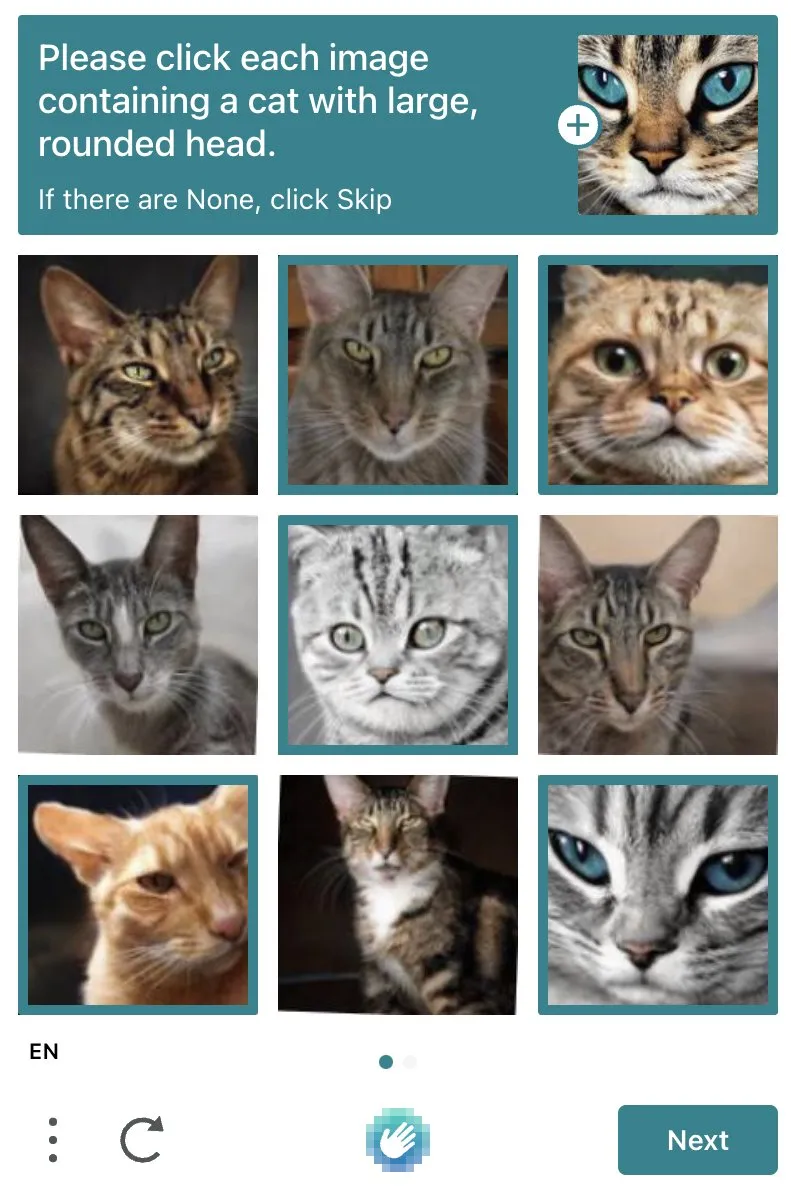Deselect the gray cat with yellow-green eyes

(x=398, y=375)
